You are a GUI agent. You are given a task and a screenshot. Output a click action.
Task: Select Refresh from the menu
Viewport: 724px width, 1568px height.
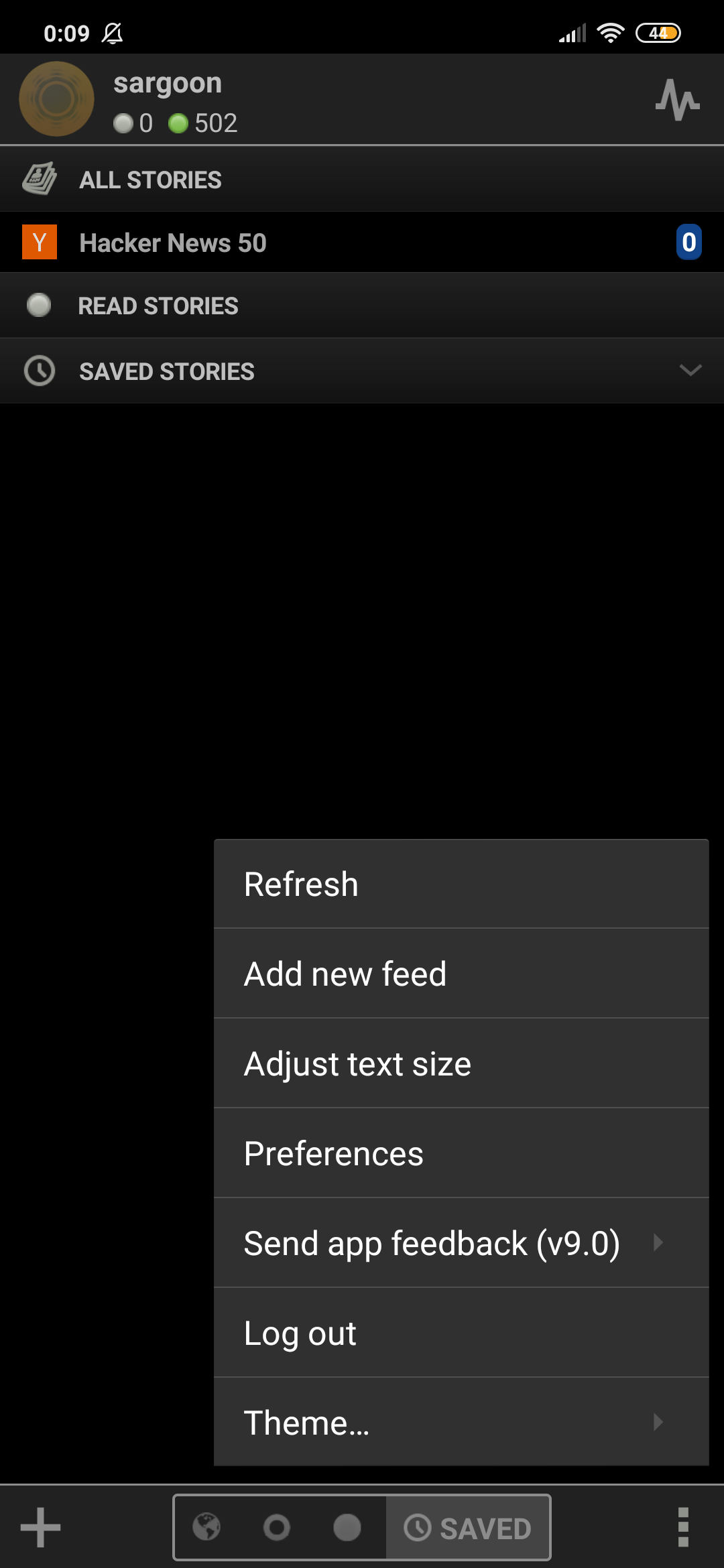click(461, 884)
